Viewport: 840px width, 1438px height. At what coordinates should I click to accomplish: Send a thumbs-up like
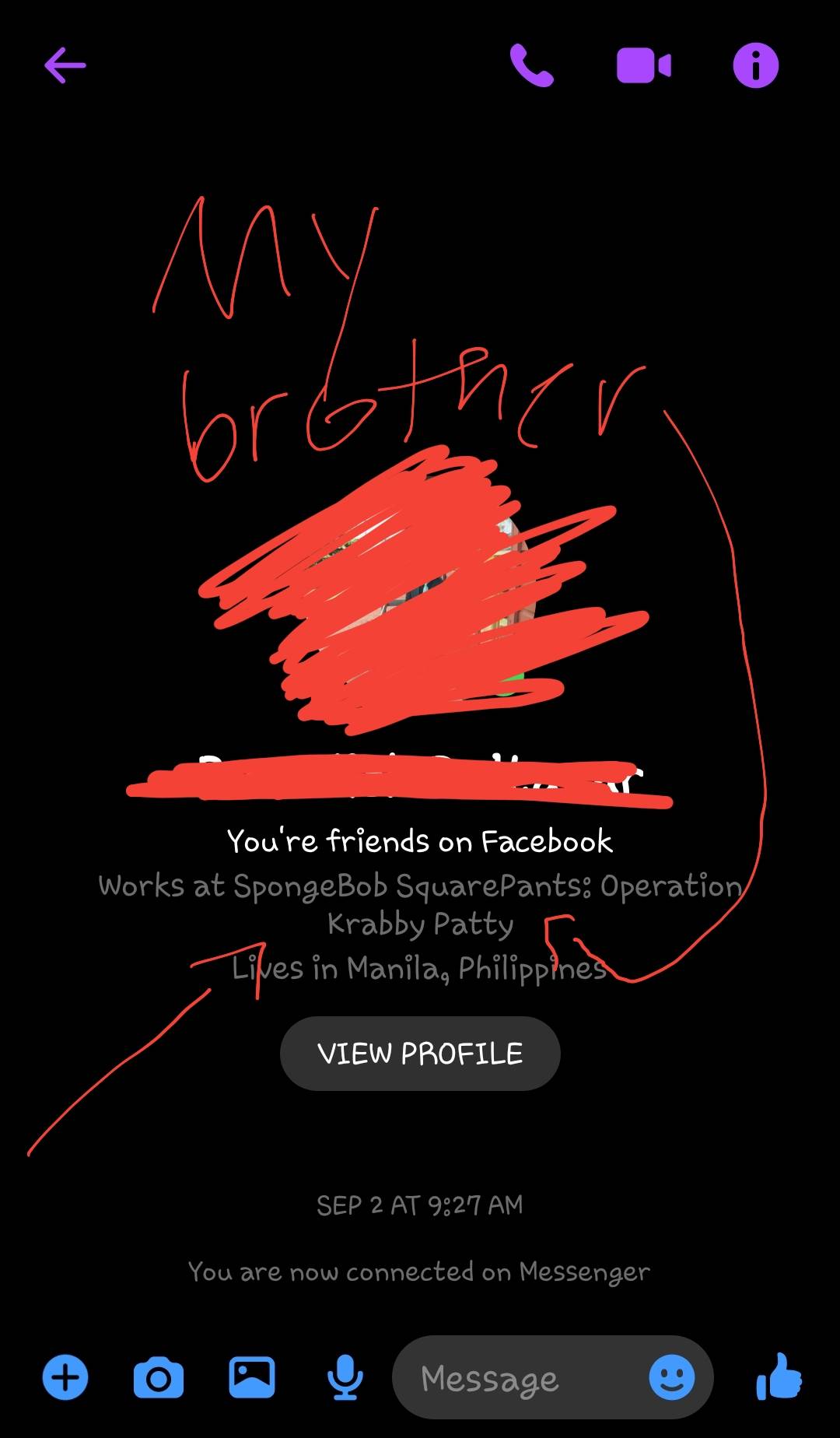(x=779, y=1377)
